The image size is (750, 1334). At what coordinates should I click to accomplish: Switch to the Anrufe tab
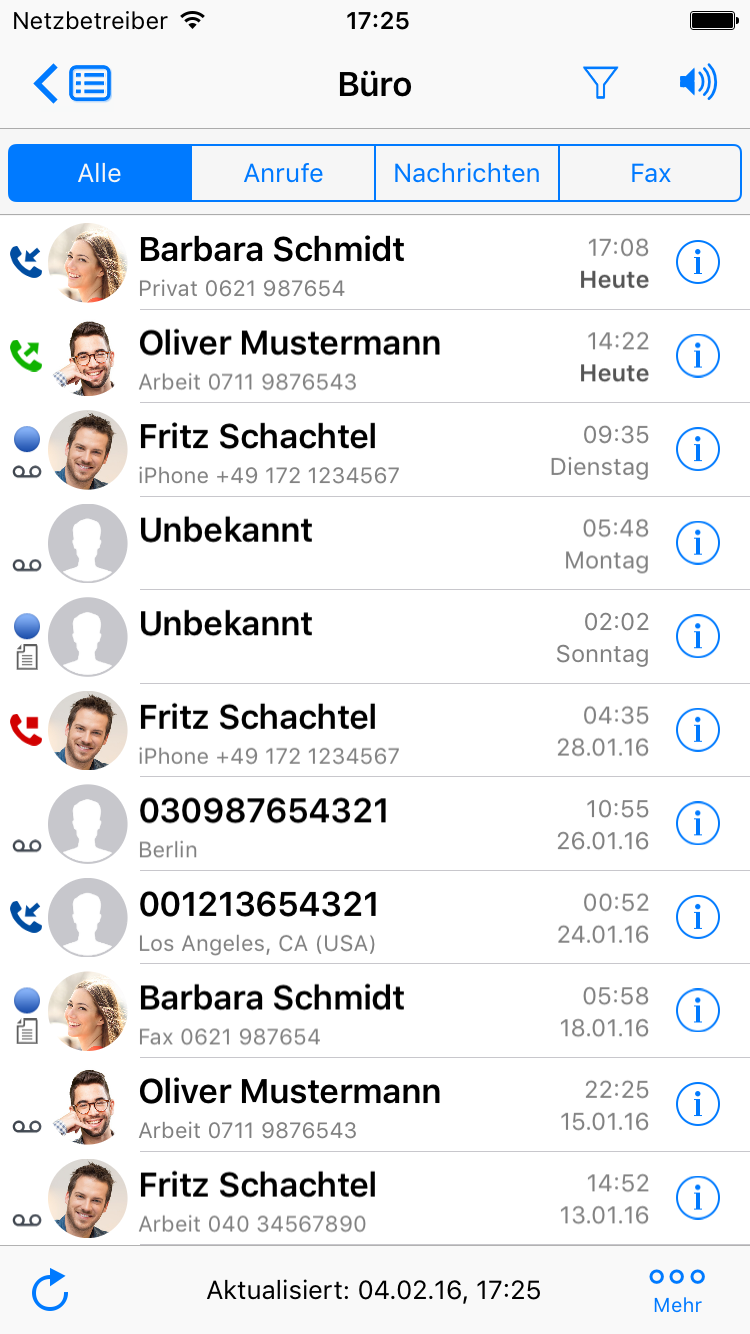tap(282, 173)
